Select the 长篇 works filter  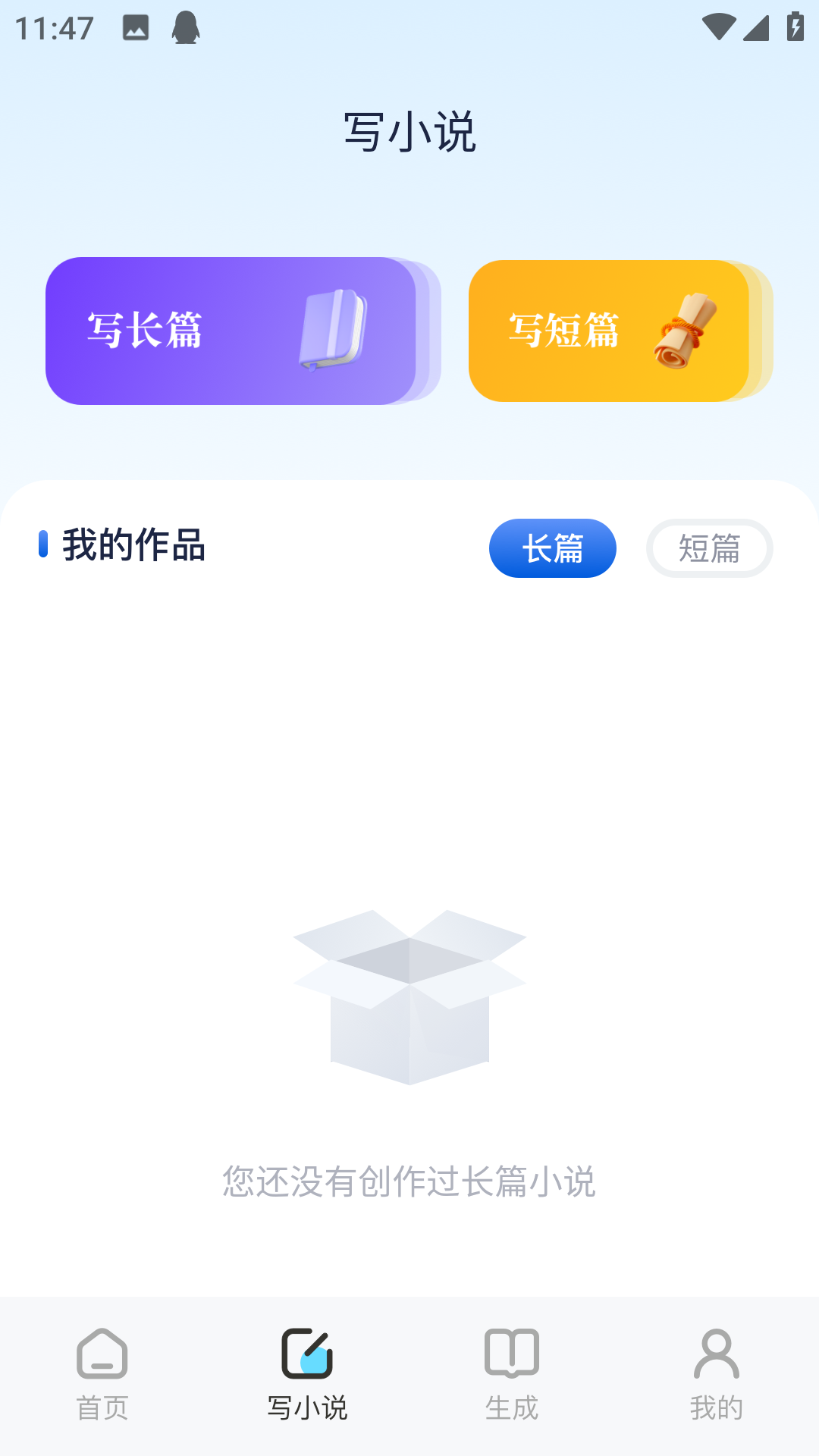pos(552,548)
